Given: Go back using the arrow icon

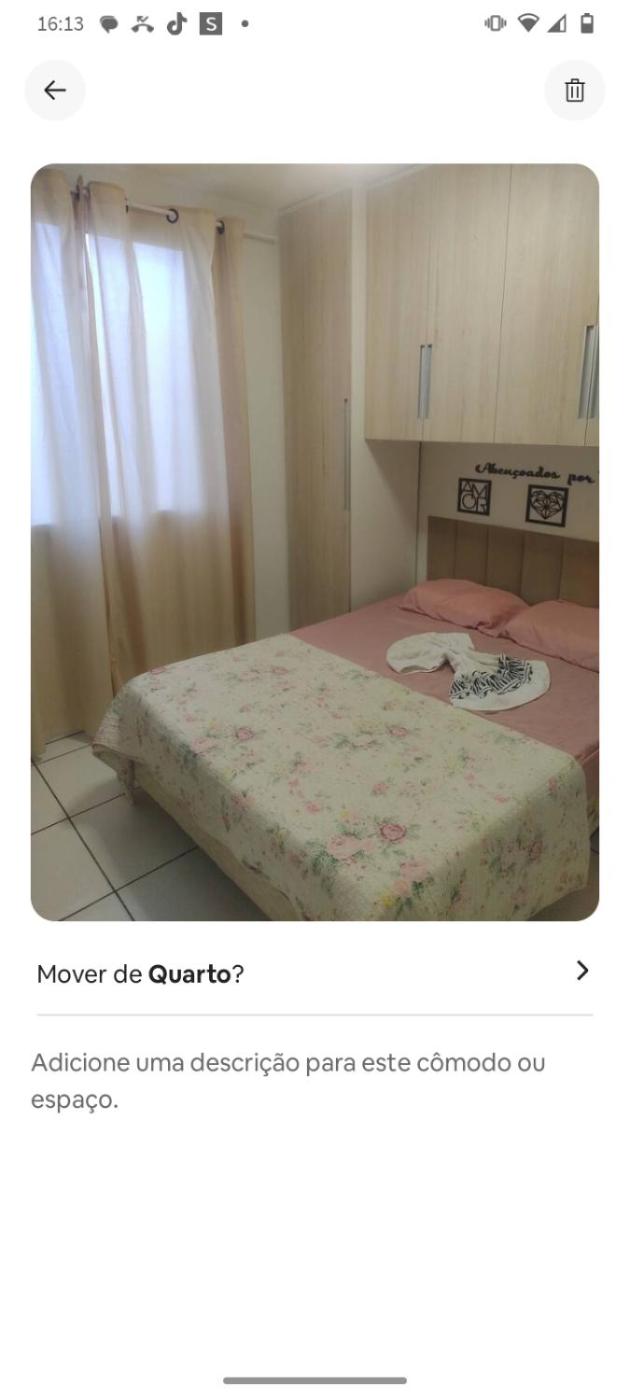Looking at the screenshot, I should pos(55,90).
